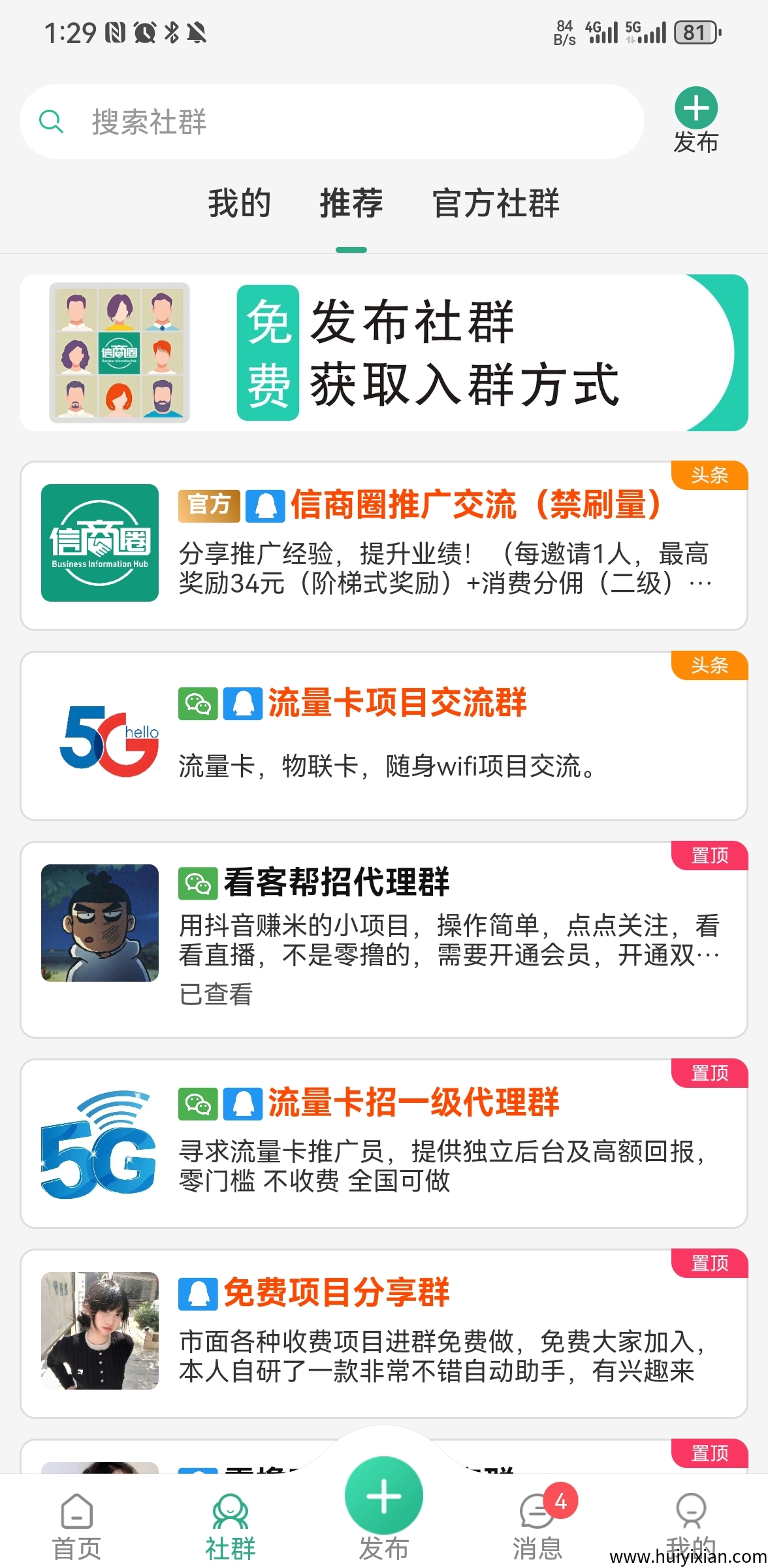Open the 免费发布社群 banner
Screen dimensions: 768x1568
[x=384, y=353]
